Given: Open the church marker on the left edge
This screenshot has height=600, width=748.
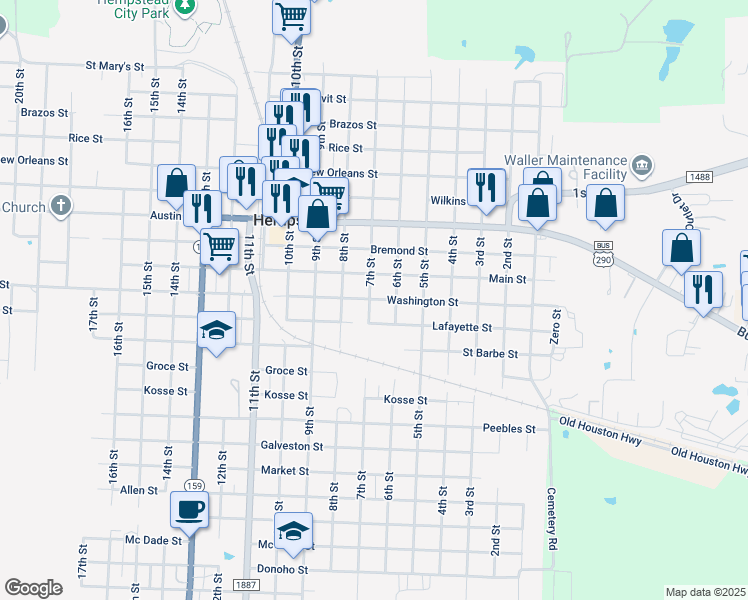Looking at the screenshot, I should 60,207.
